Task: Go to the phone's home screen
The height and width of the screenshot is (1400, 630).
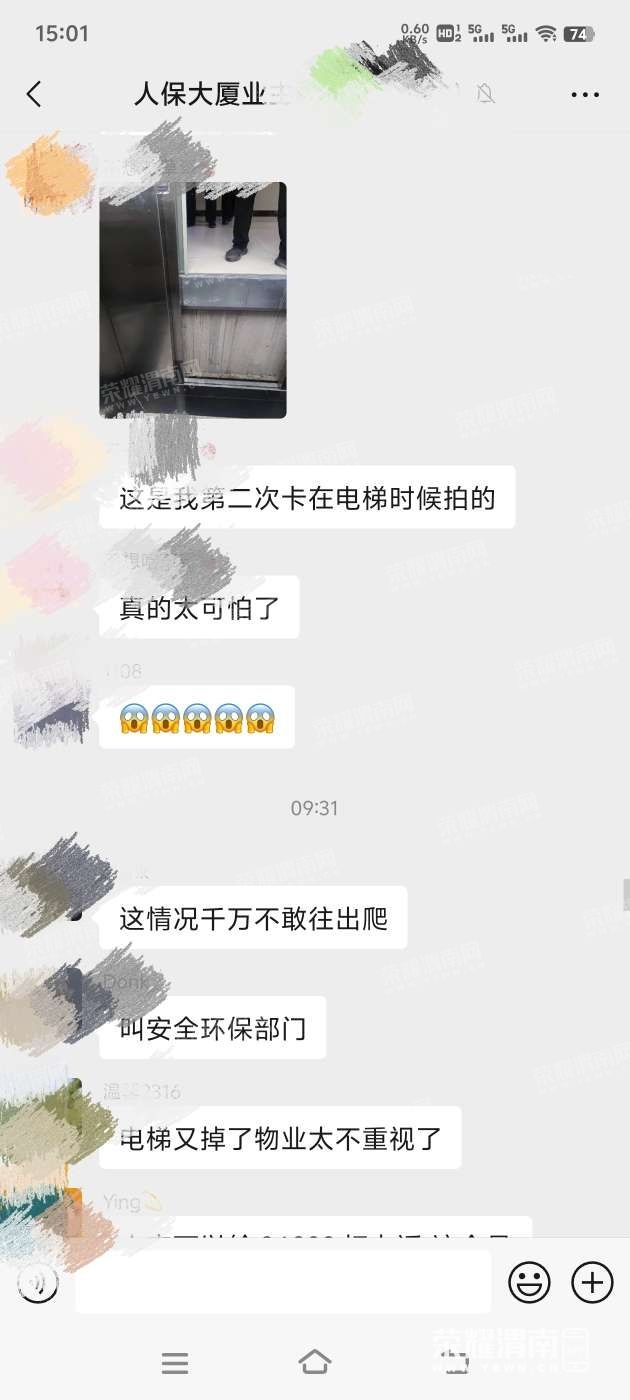Action: click(x=315, y=1362)
